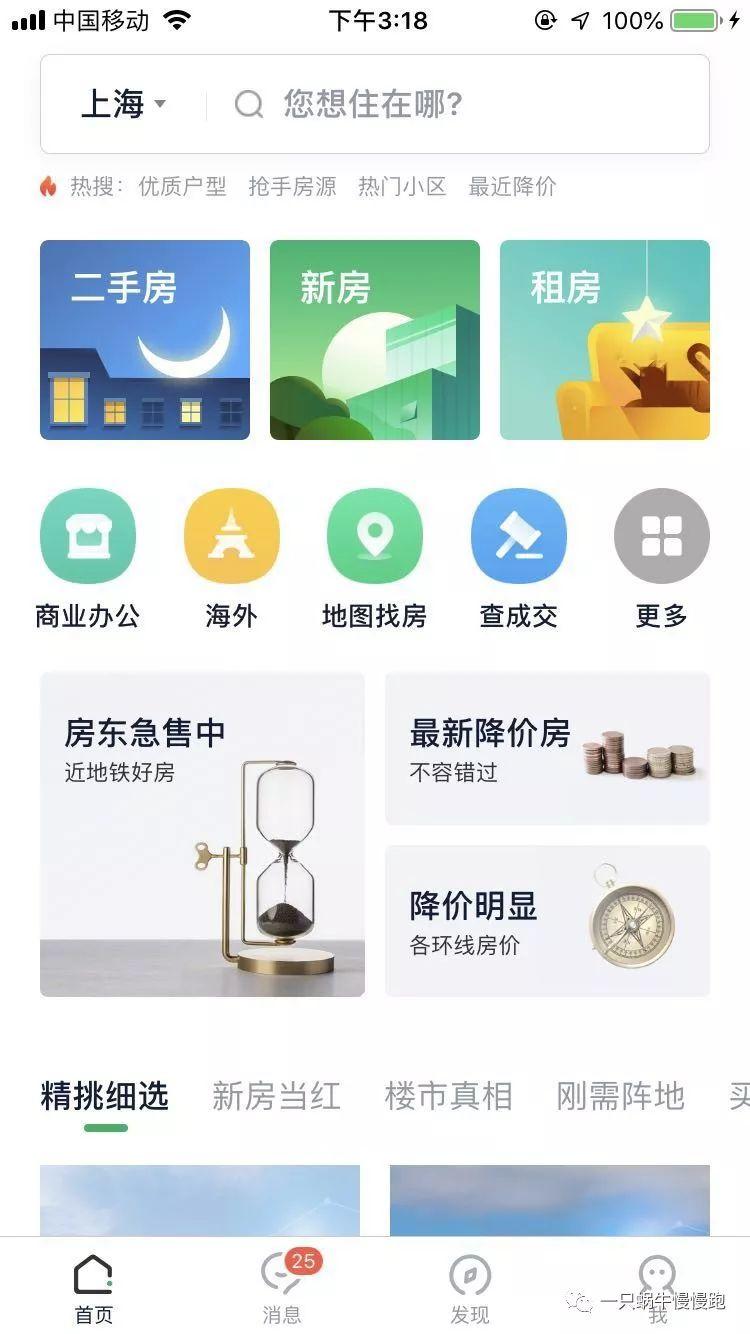Switch to the 楼市真相 tab
The width and height of the screenshot is (750, 1334).
coord(448,1096)
